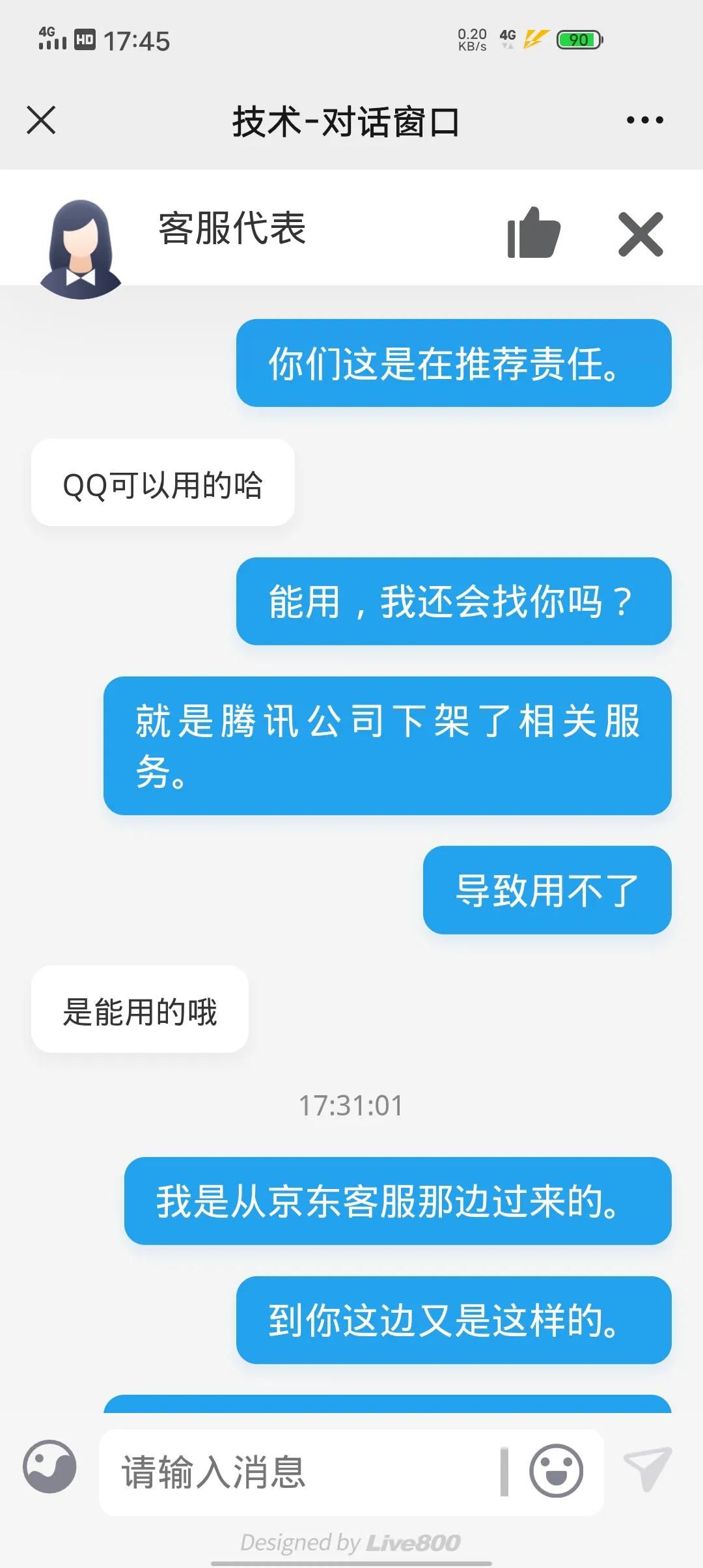Focus the 请输入消息 message field

pyautogui.click(x=299, y=1472)
